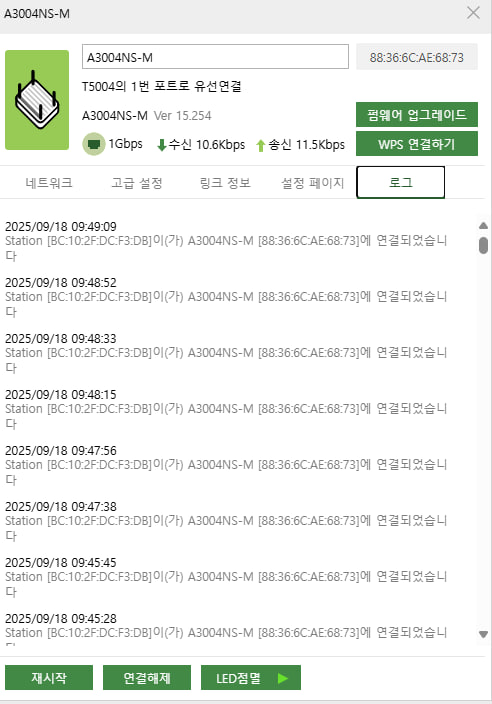Select the 로그 tab

click(400, 182)
